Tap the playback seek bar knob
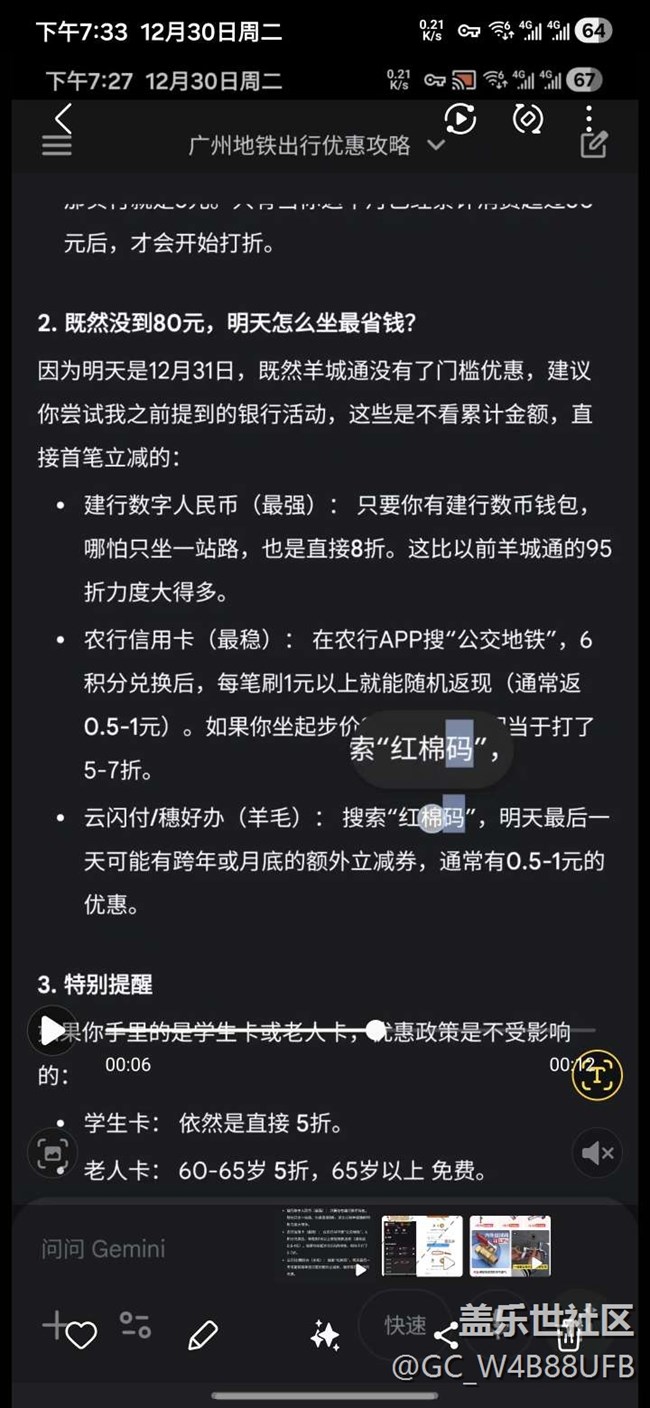The image size is (650, 1408). 375,1028
